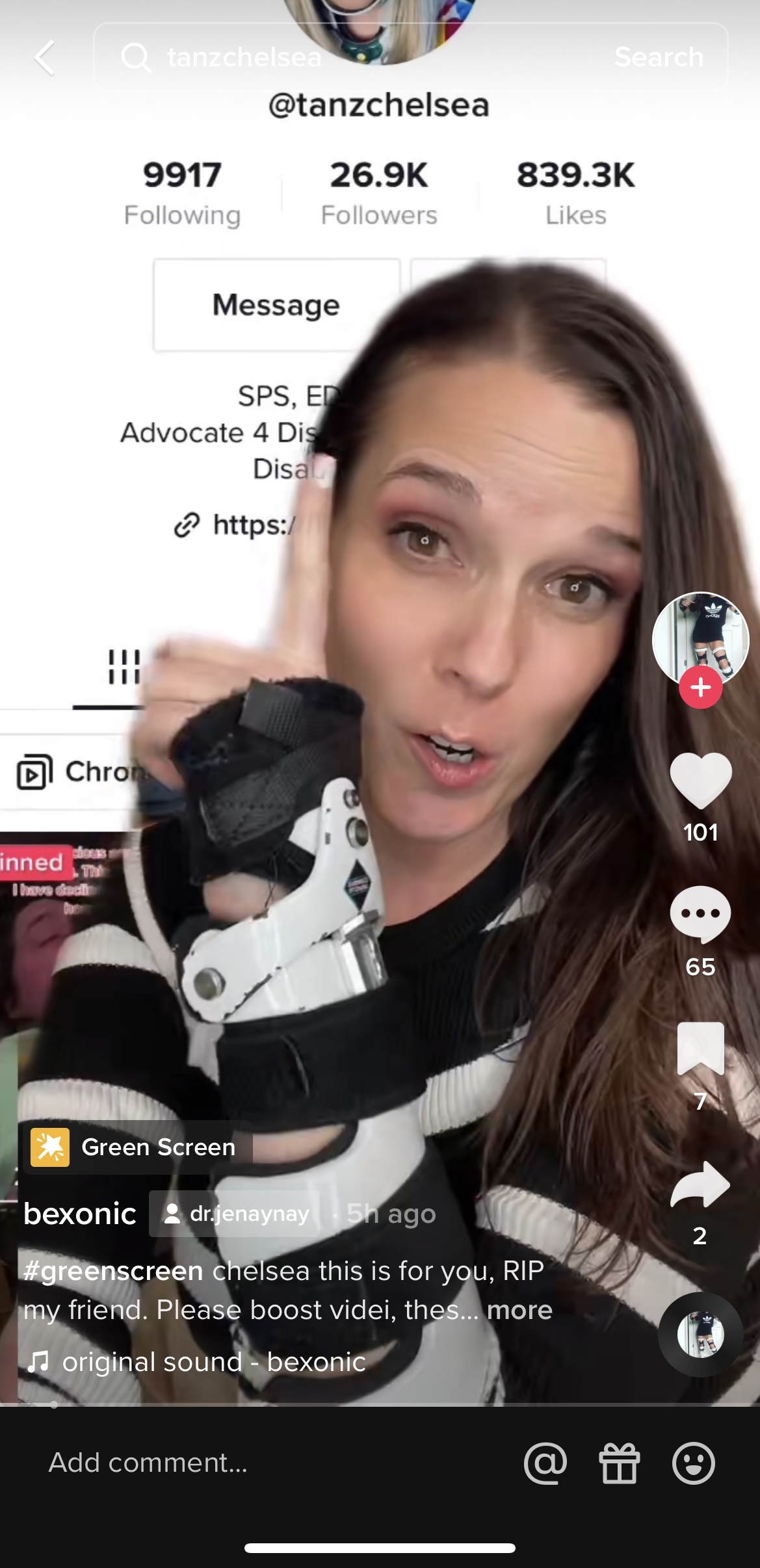Image resolution: width=760 pixels, height=1568 pixels.
Task: Expand the caption with 'more'
Action: tap(519, 1310)
